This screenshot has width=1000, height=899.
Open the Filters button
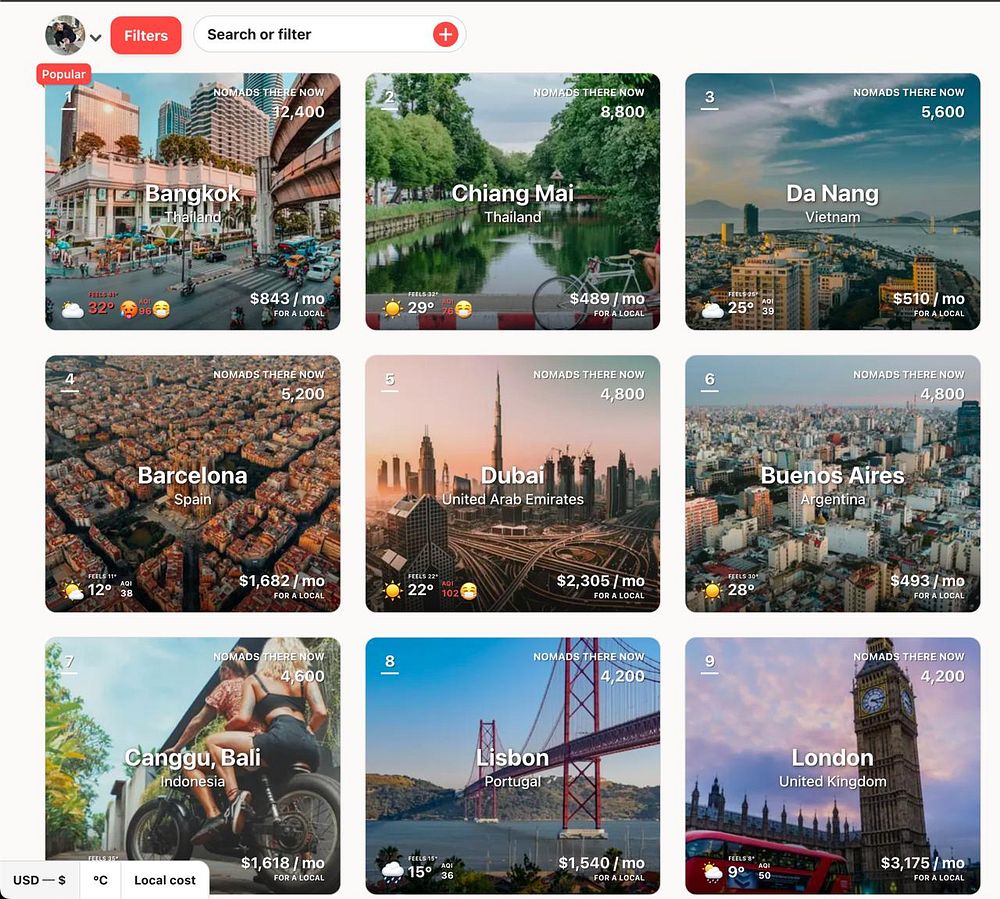click(146, 35)
